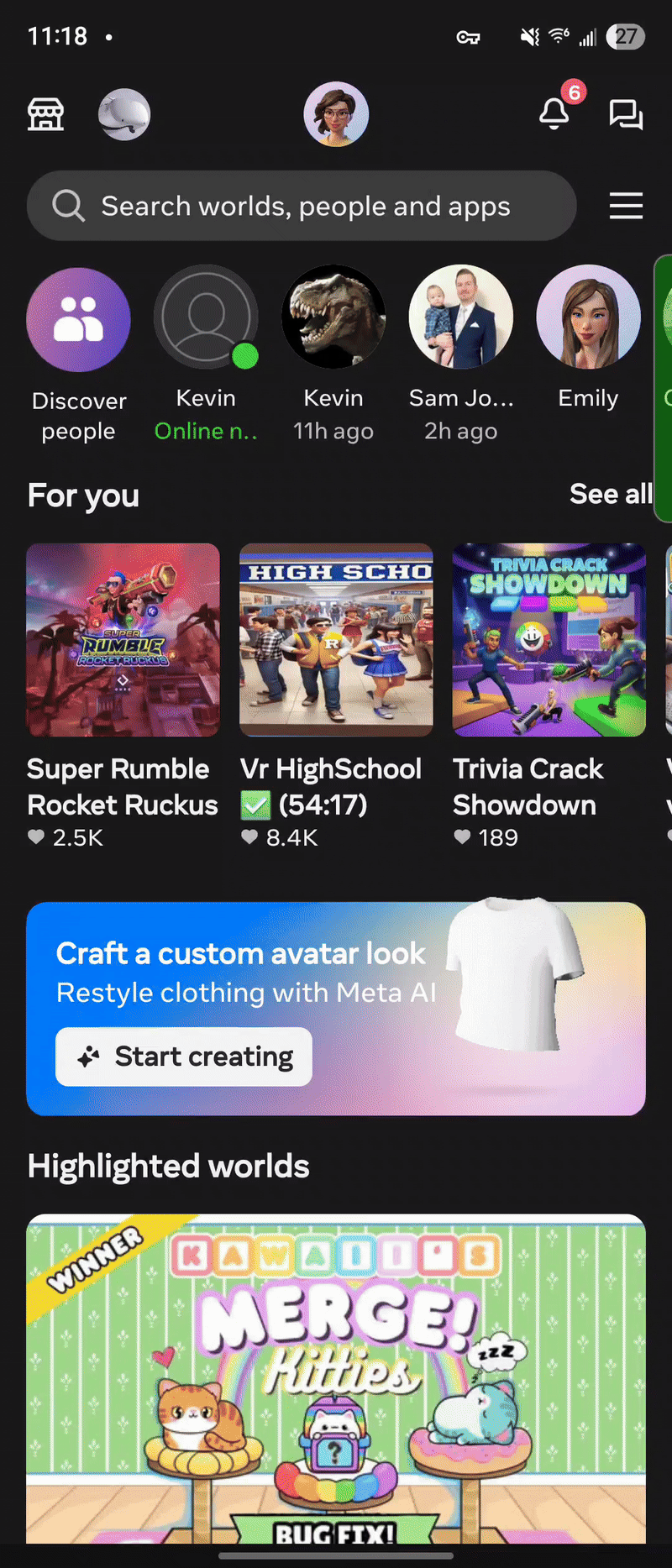Image resolution: width=672 pixels, height=1568 pixels.
Task: Open the notifications bell
Action: click(x=554, y=113)
